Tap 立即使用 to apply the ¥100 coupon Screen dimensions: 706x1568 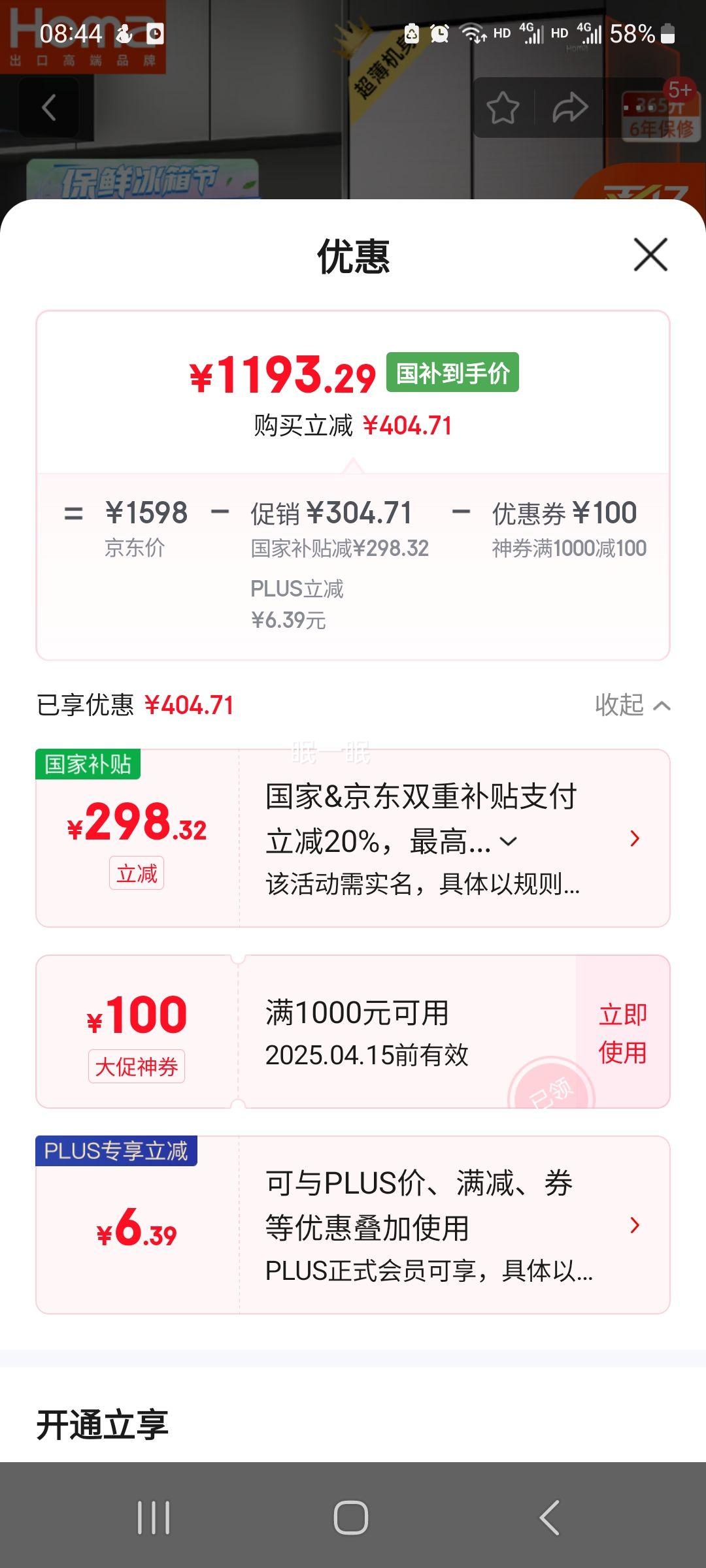pos(623,1032)
